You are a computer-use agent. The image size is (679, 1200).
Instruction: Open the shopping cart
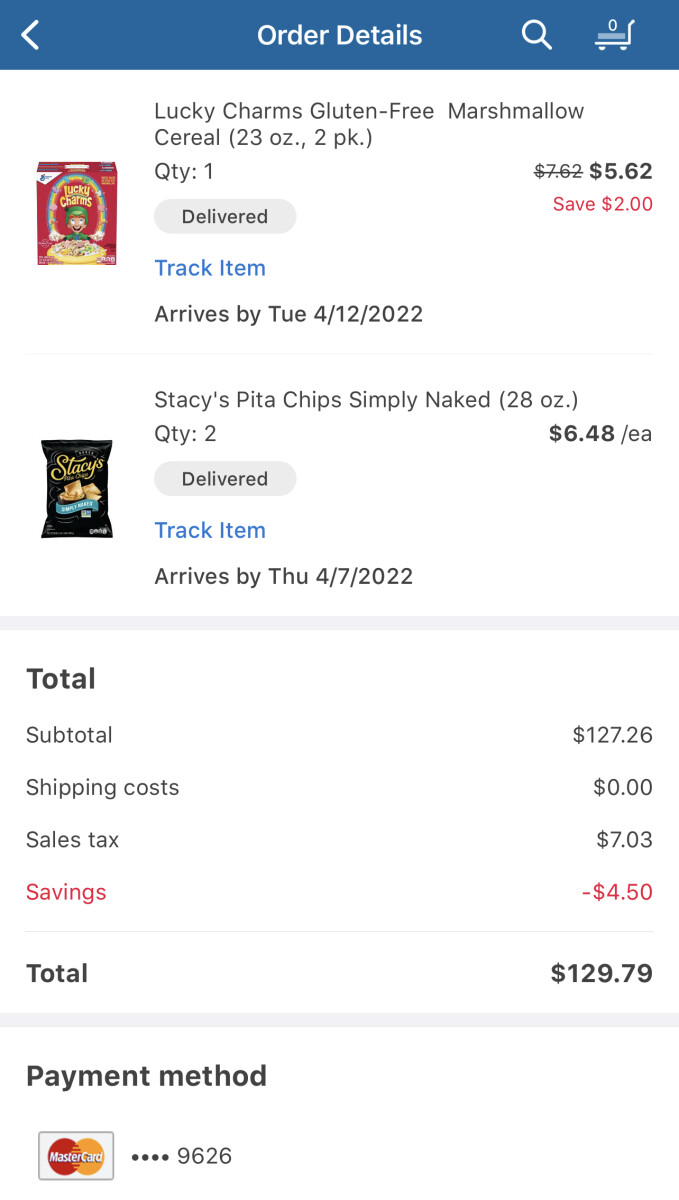[613, 36]
